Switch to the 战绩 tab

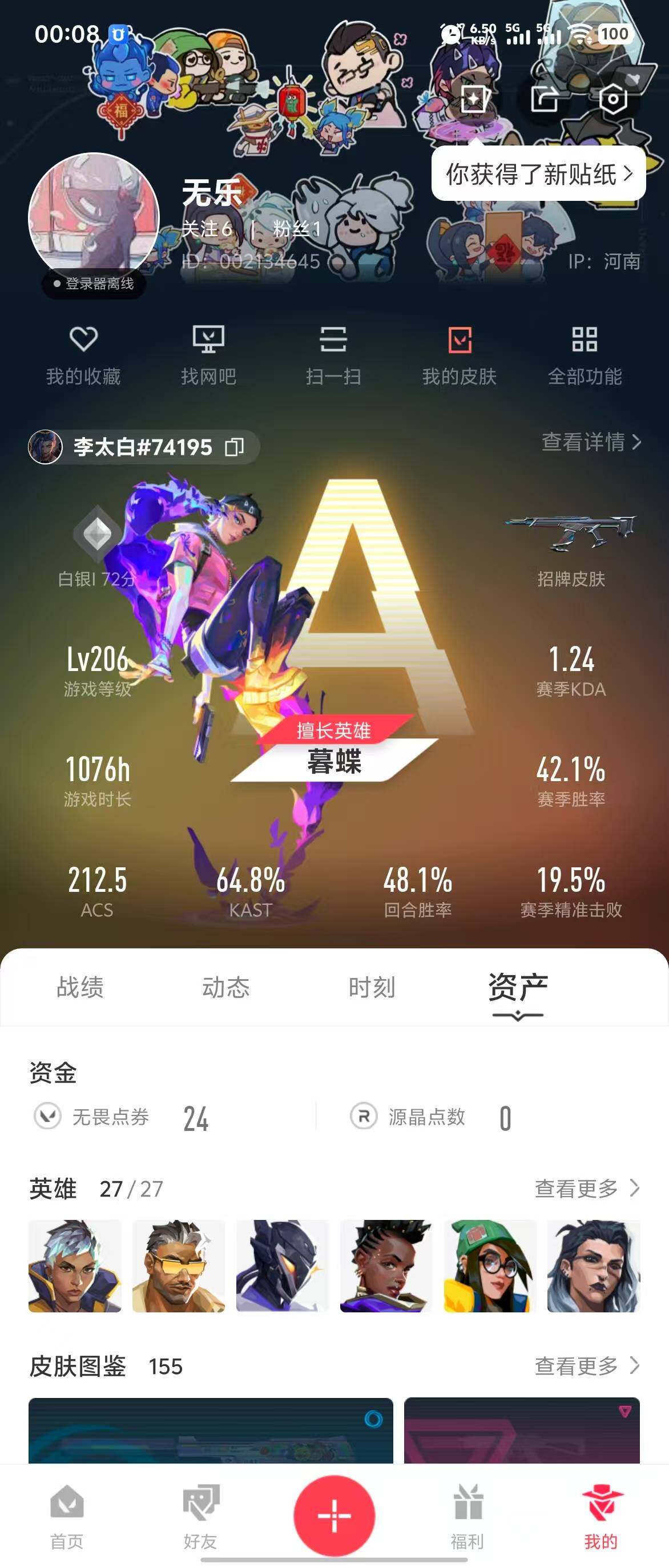pos(80,987)
